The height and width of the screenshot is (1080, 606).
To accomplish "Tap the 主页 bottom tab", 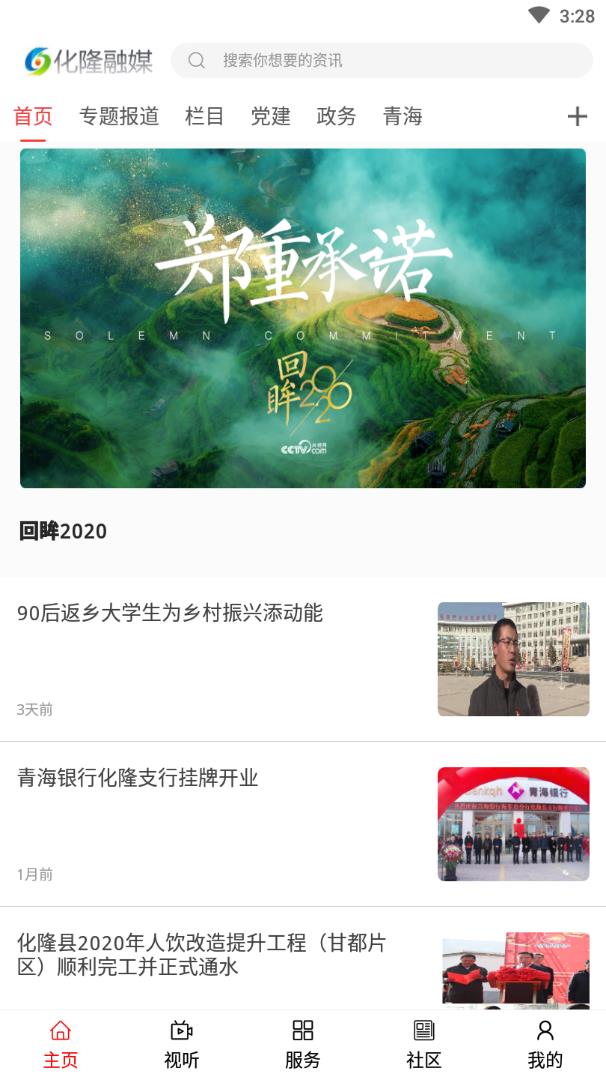I will coord(60,1044).
